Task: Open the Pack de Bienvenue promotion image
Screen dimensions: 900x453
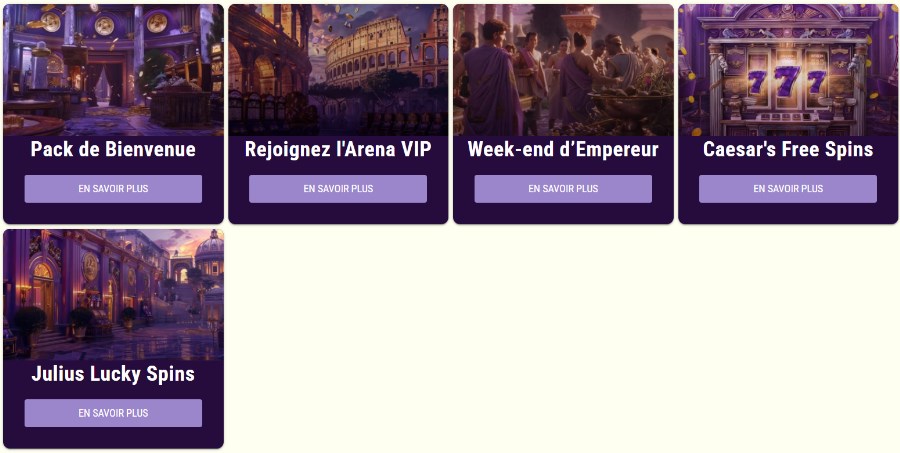Action: [x=113, y=70]
